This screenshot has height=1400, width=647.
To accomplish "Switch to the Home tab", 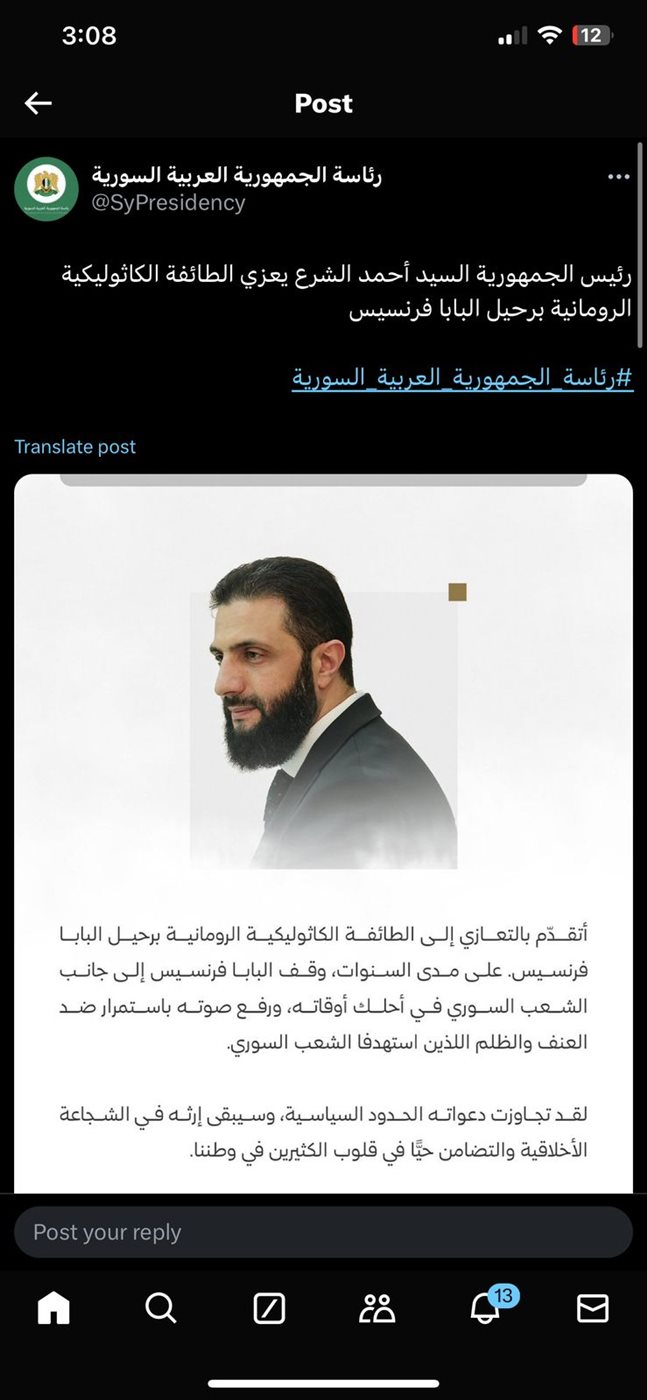I will (x=53, y=1307).
